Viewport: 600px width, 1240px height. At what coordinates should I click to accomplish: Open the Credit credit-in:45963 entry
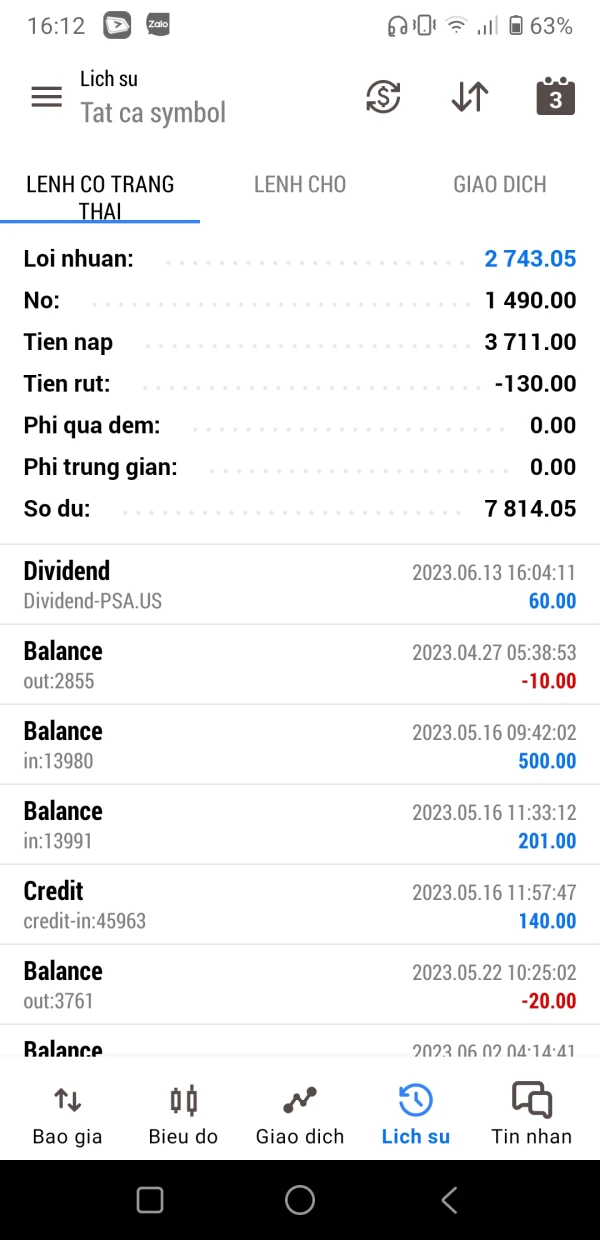coord(300,905)
